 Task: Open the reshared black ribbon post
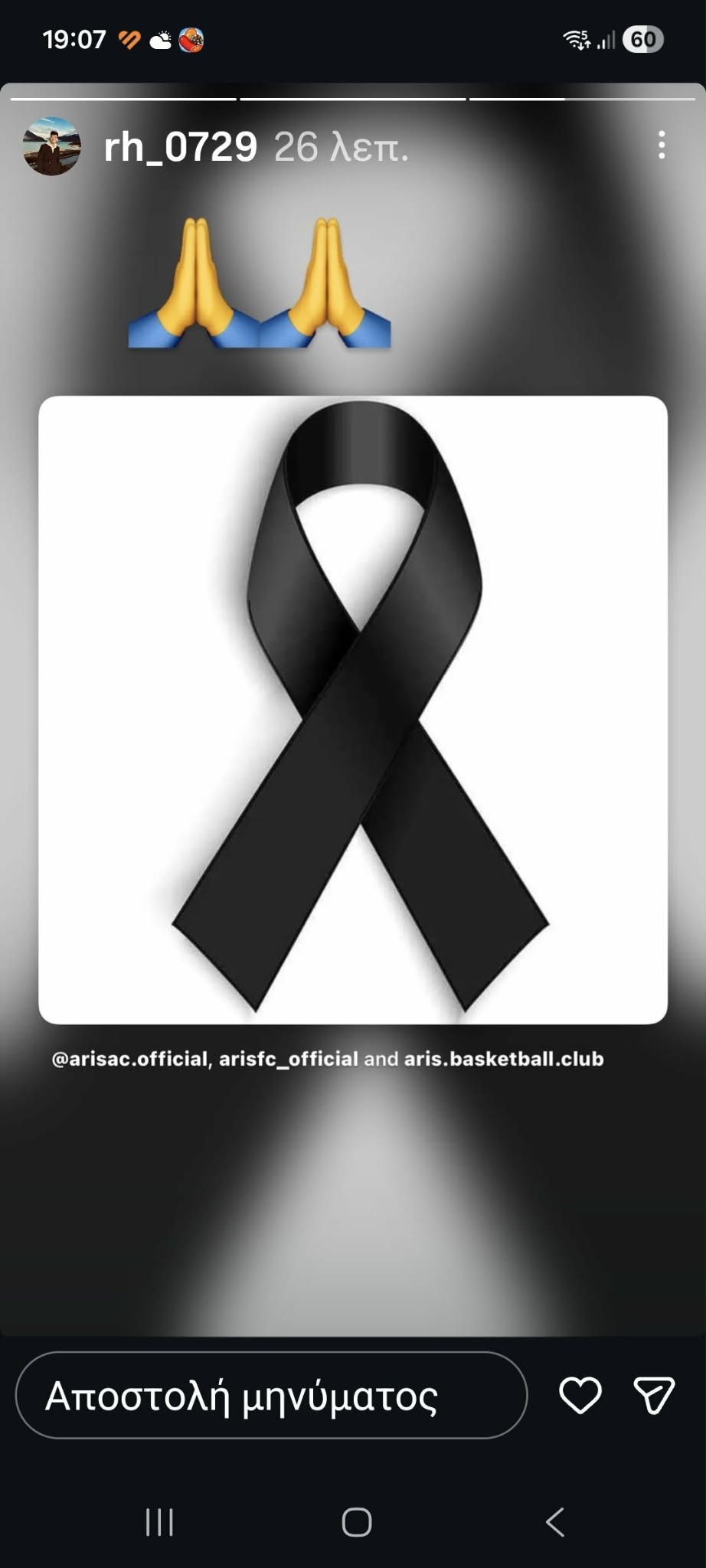click(x=353, y=710)
